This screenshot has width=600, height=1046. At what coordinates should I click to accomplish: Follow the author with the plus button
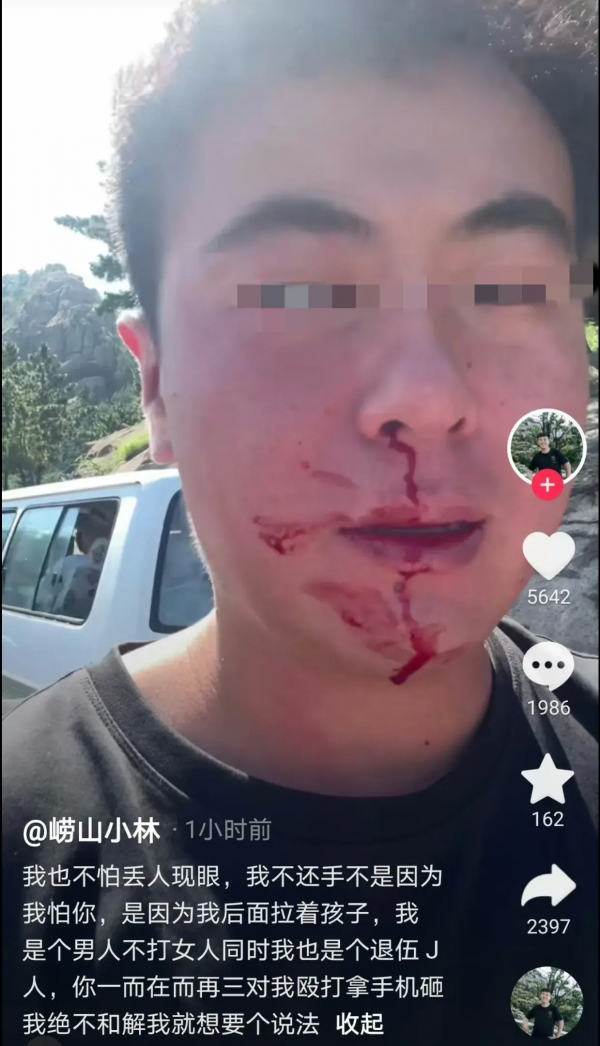(546, 487)
